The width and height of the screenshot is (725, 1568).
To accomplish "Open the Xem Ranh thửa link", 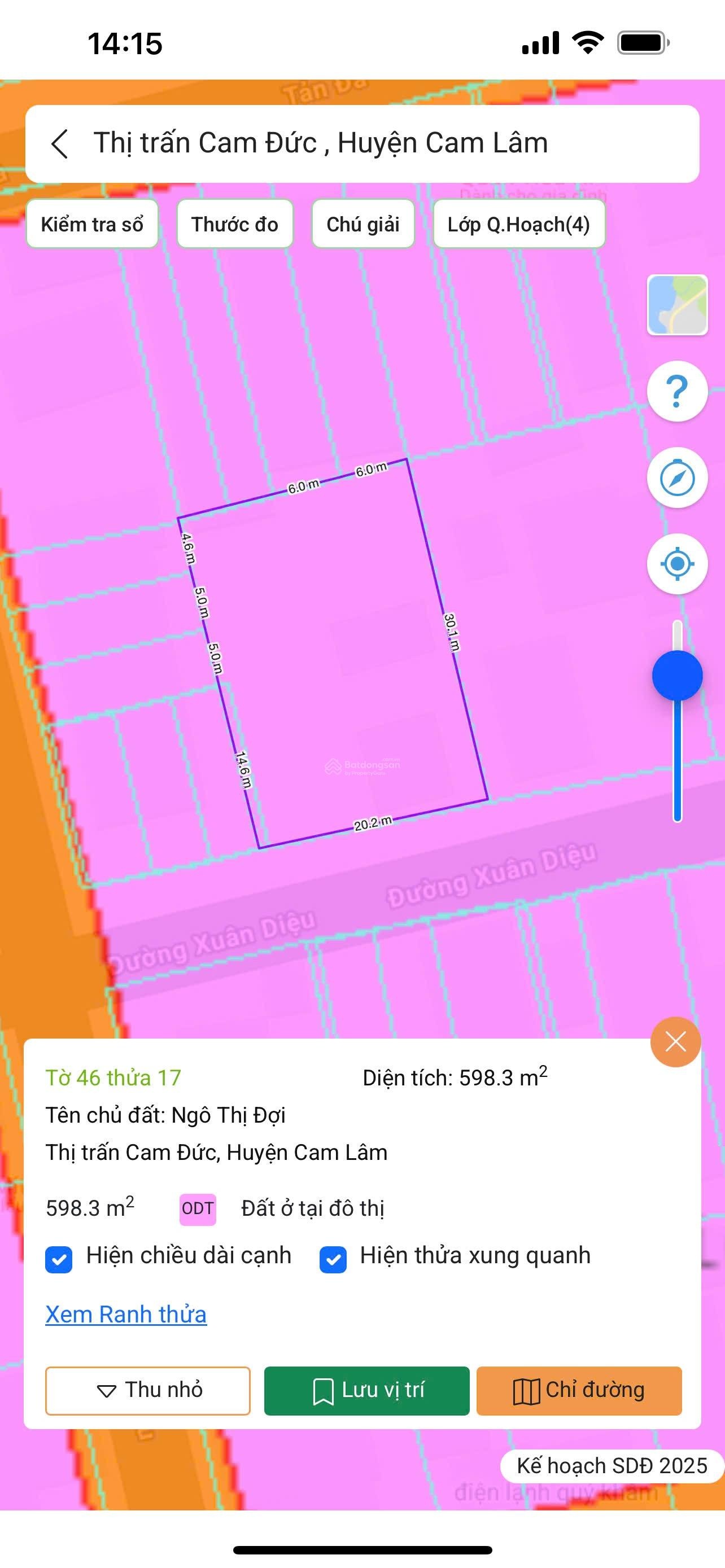I will [126, 1315].
